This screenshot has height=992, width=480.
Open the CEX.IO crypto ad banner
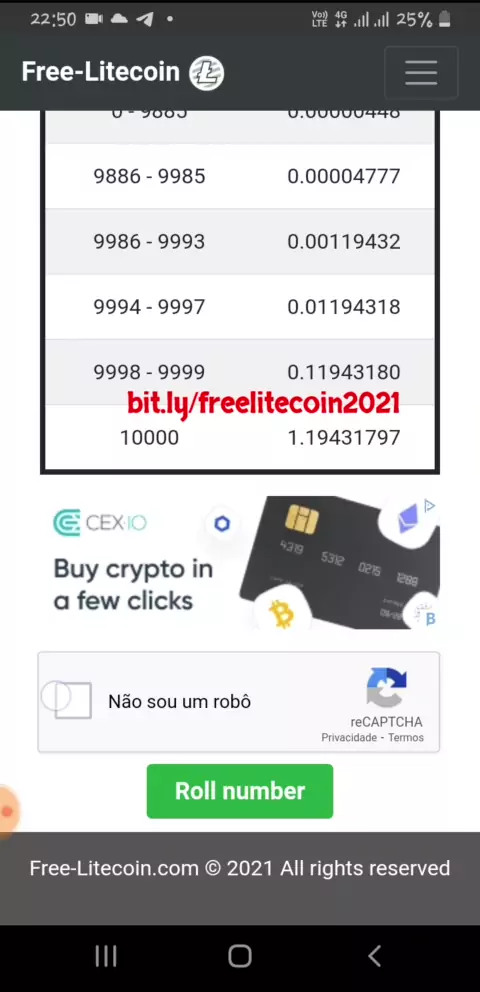pyautogui.click(x=240, y=562)
